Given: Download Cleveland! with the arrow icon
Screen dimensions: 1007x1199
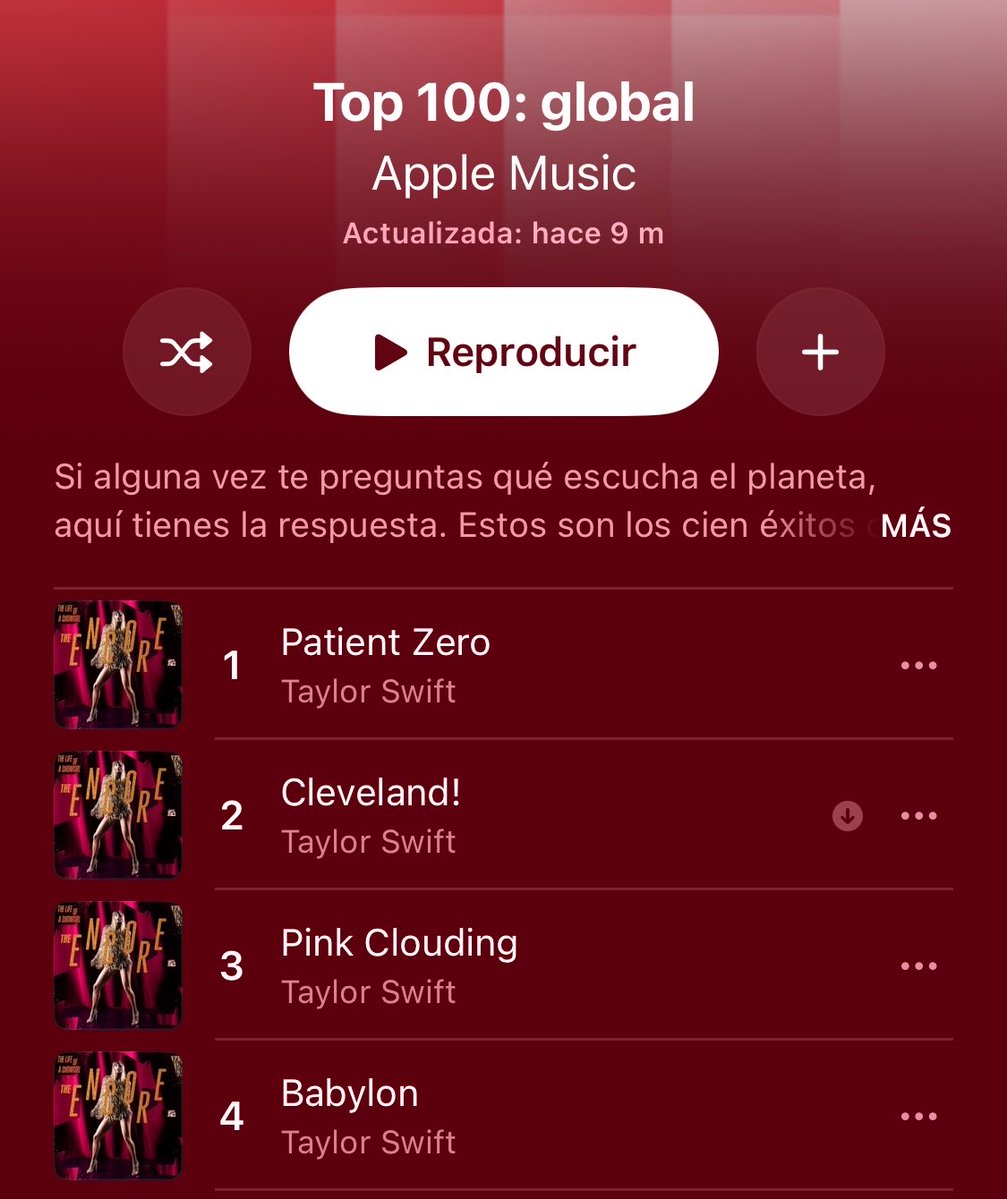Looking at the screenshot, I should (847, 816).
